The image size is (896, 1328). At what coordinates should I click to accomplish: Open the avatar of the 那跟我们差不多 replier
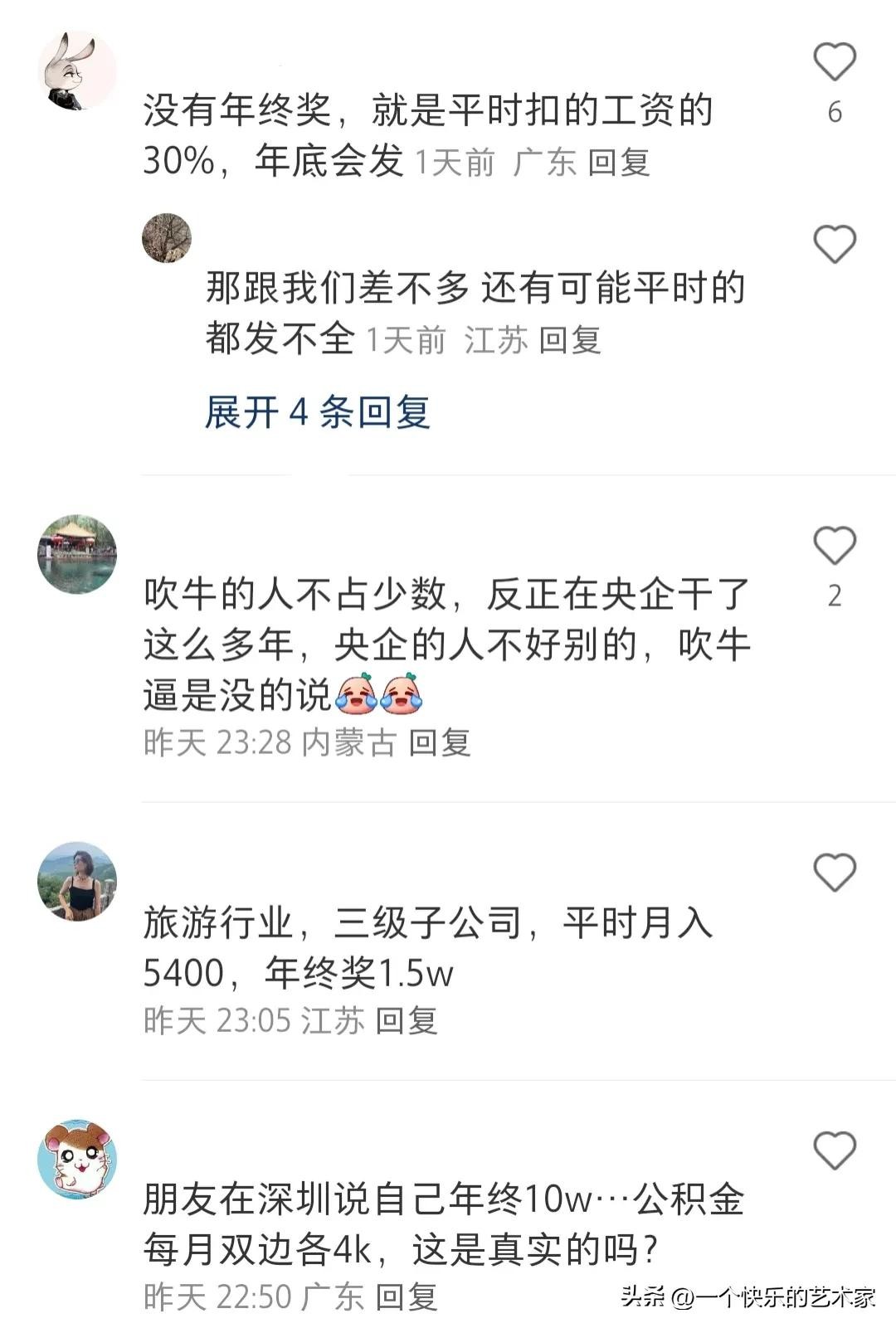(167, 238)
